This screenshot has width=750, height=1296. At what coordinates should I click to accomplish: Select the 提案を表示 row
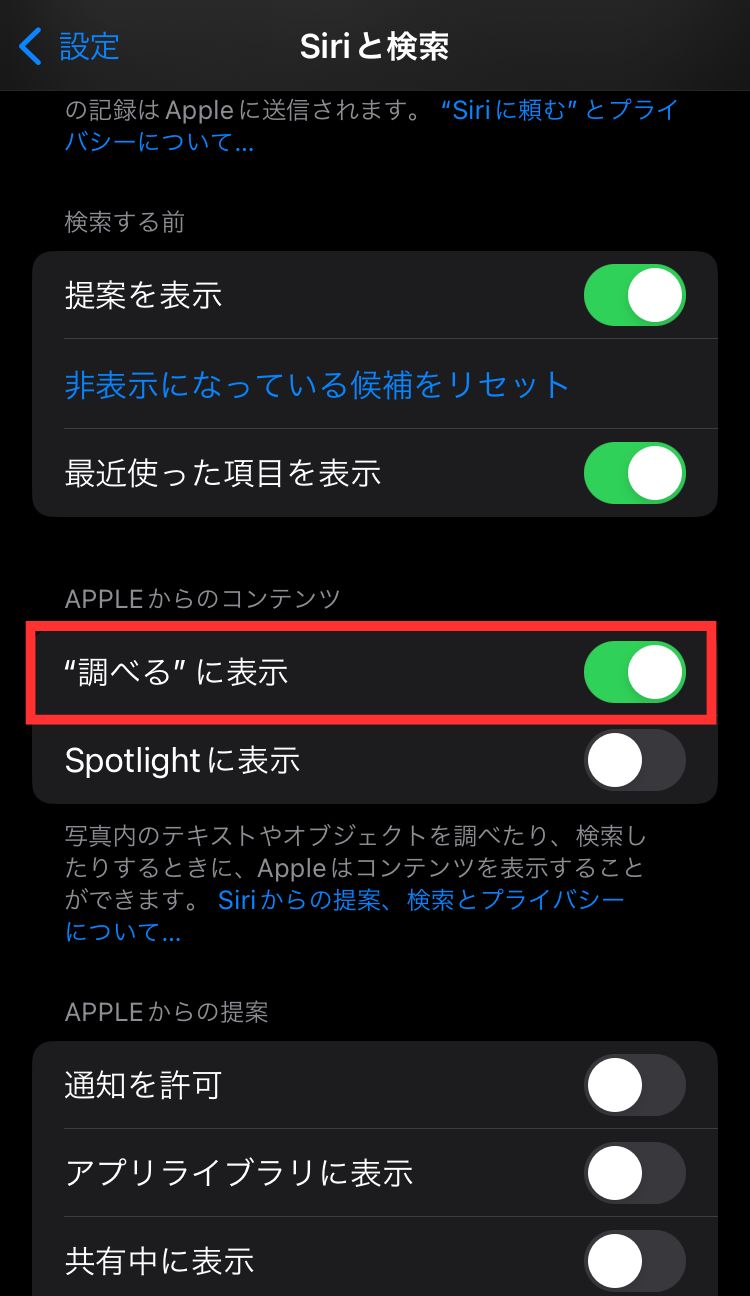(200, 295)
